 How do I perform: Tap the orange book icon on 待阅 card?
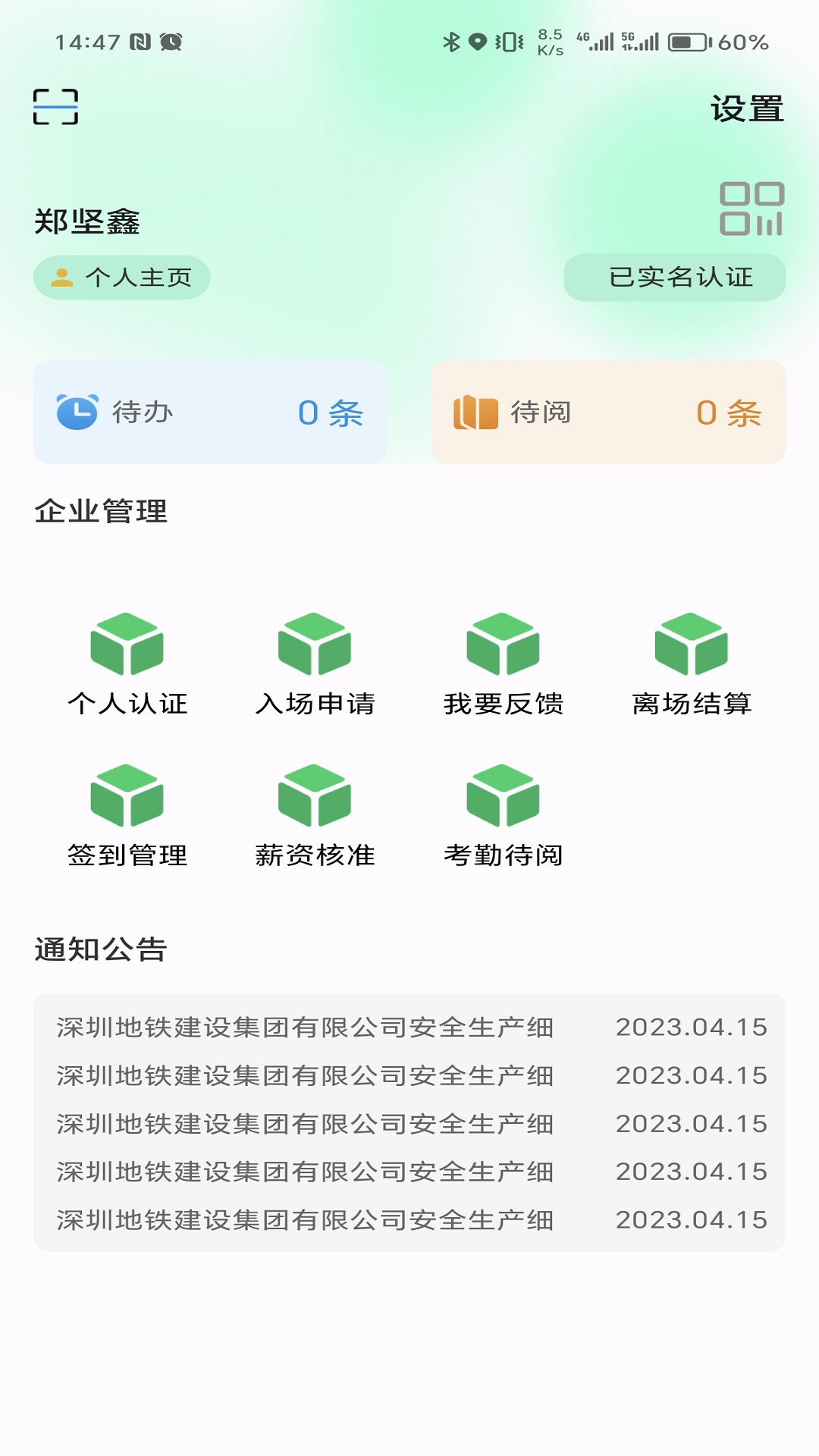tap(474, 412)
